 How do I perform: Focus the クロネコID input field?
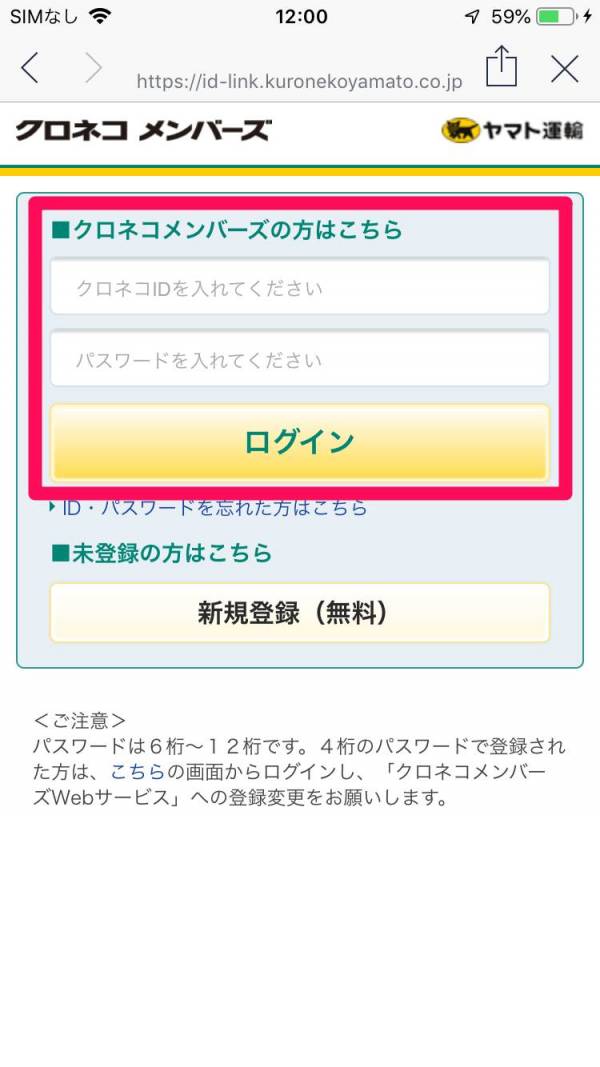tap(300, 288)
